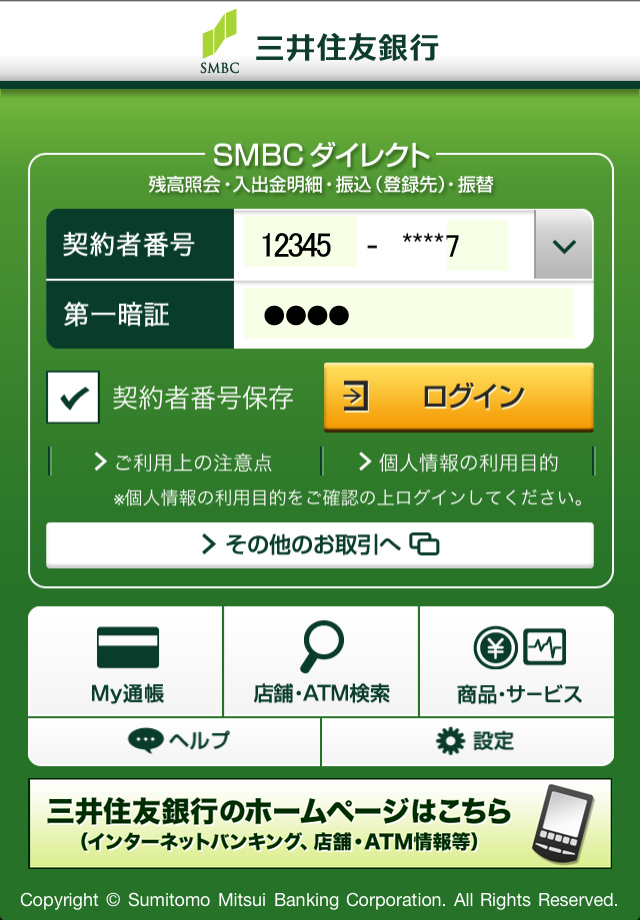Tap the first 契約者番号 field showing 12345
The height and width of the screenshot is (920, 640).
click(x=299, y=245)
